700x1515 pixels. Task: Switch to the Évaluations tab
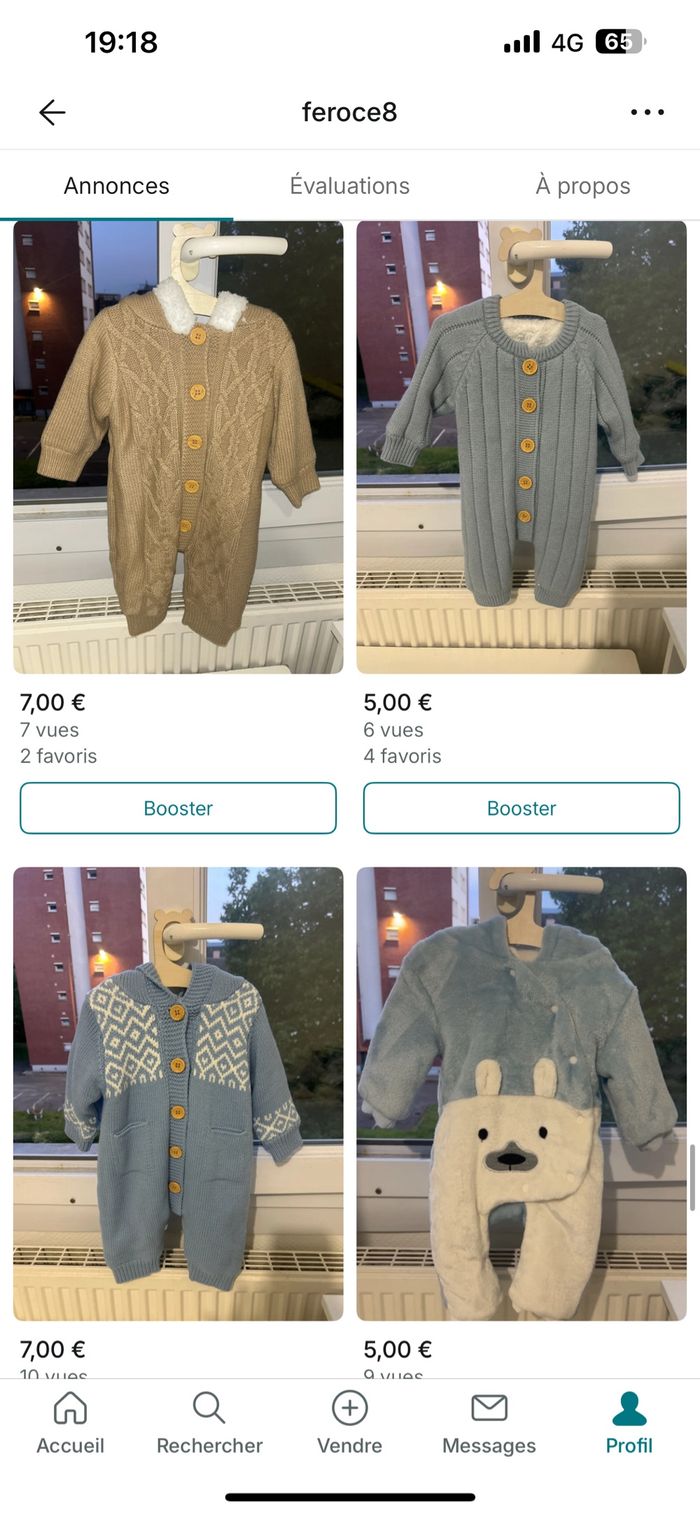point(350,186)
